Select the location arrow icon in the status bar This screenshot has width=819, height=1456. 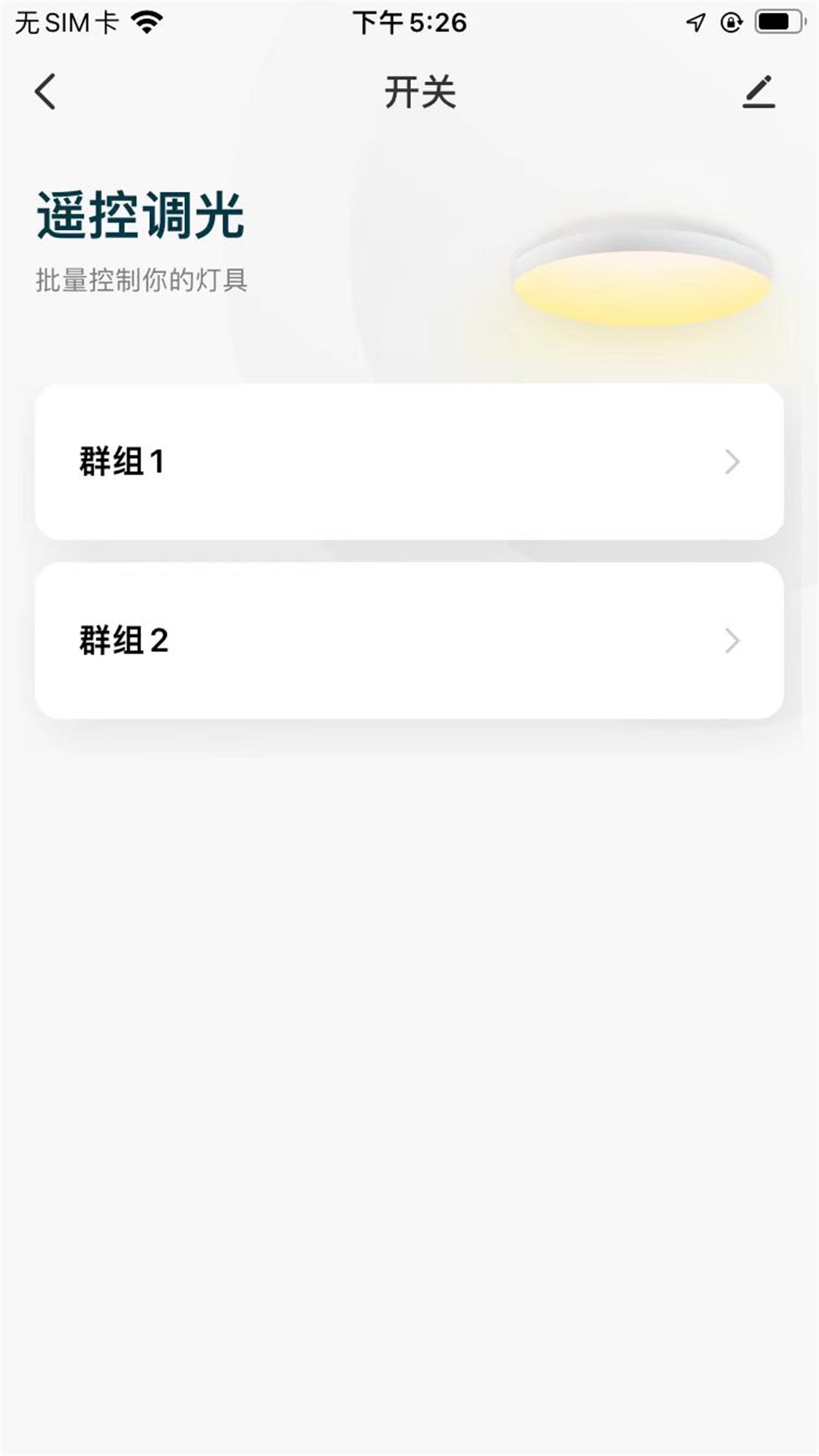695,21
